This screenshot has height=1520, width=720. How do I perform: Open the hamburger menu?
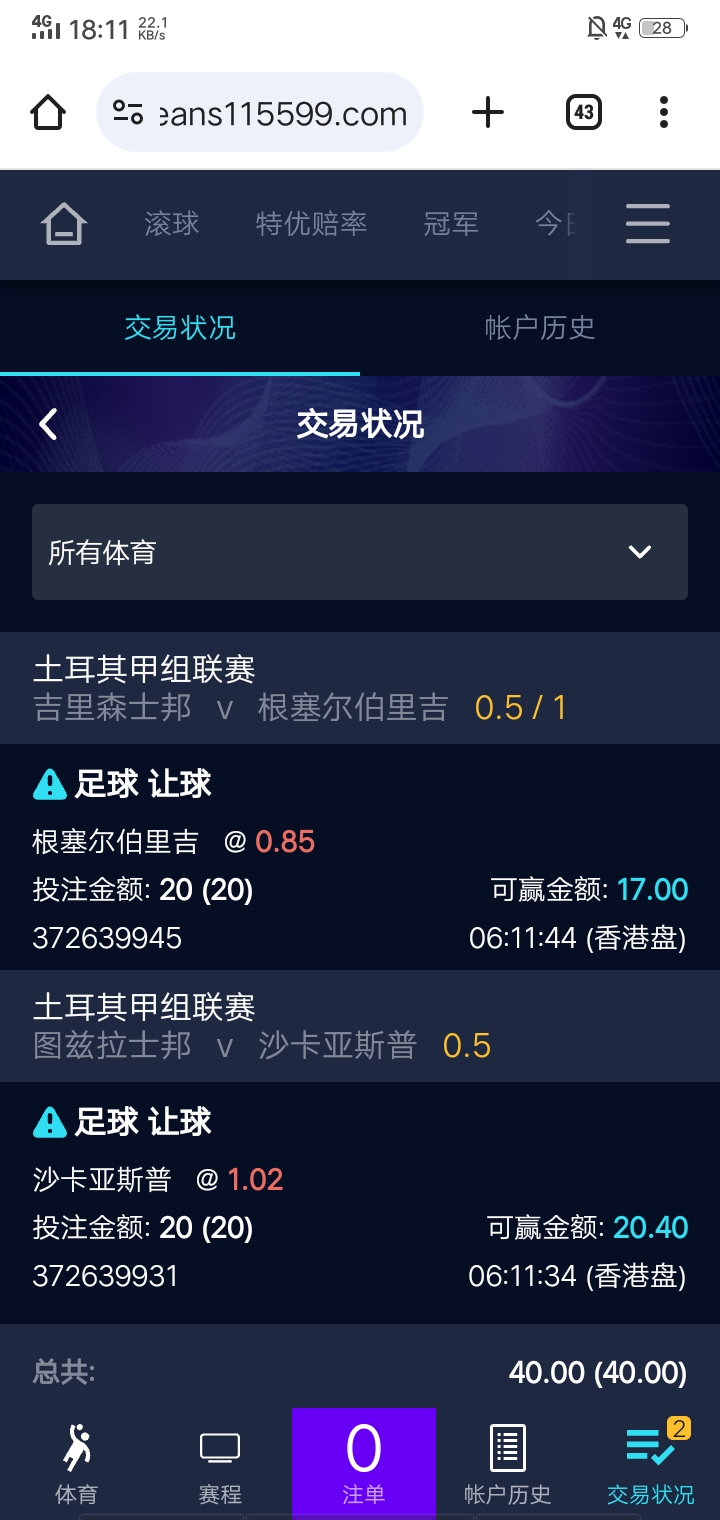[648, 223]
